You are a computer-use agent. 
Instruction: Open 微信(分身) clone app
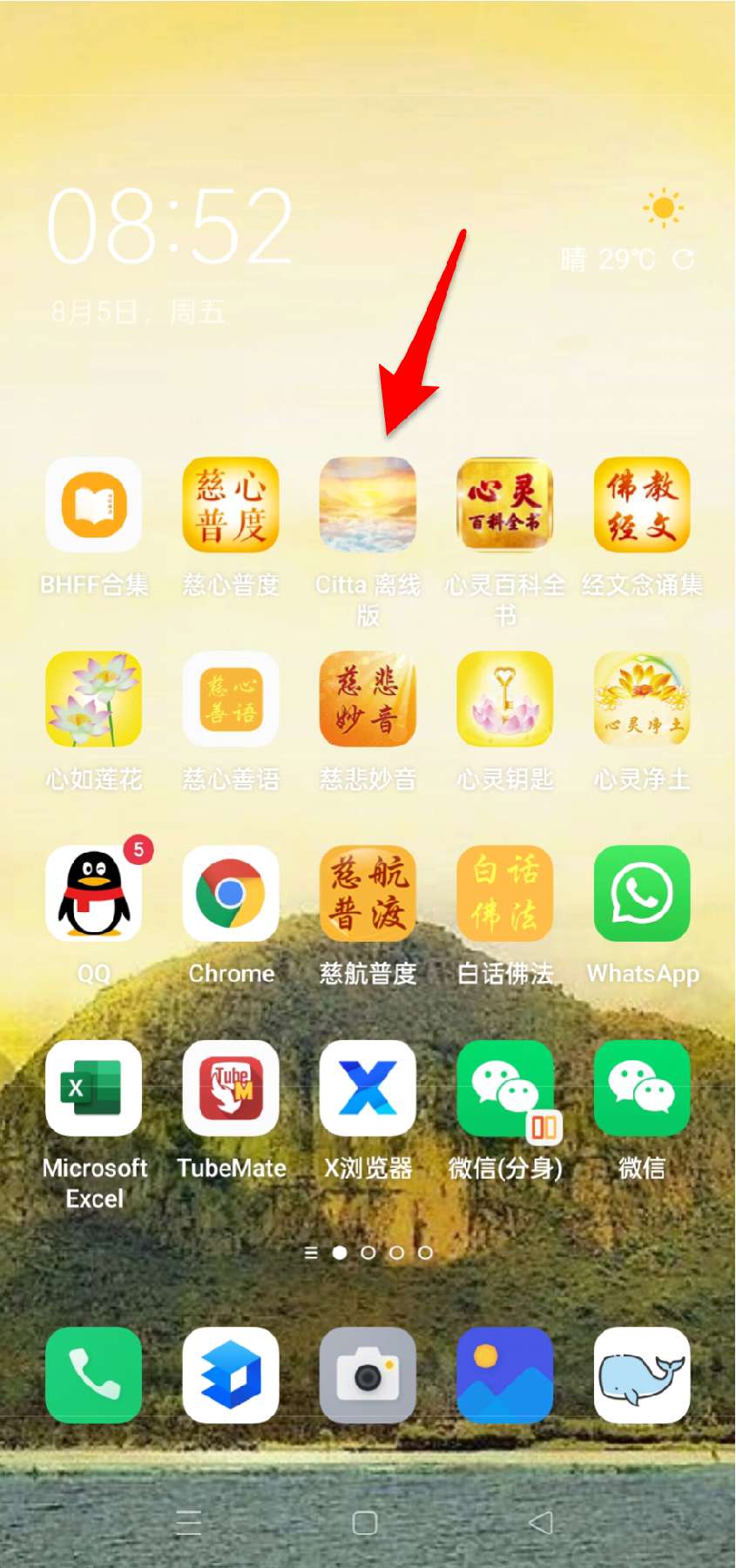505,1088
